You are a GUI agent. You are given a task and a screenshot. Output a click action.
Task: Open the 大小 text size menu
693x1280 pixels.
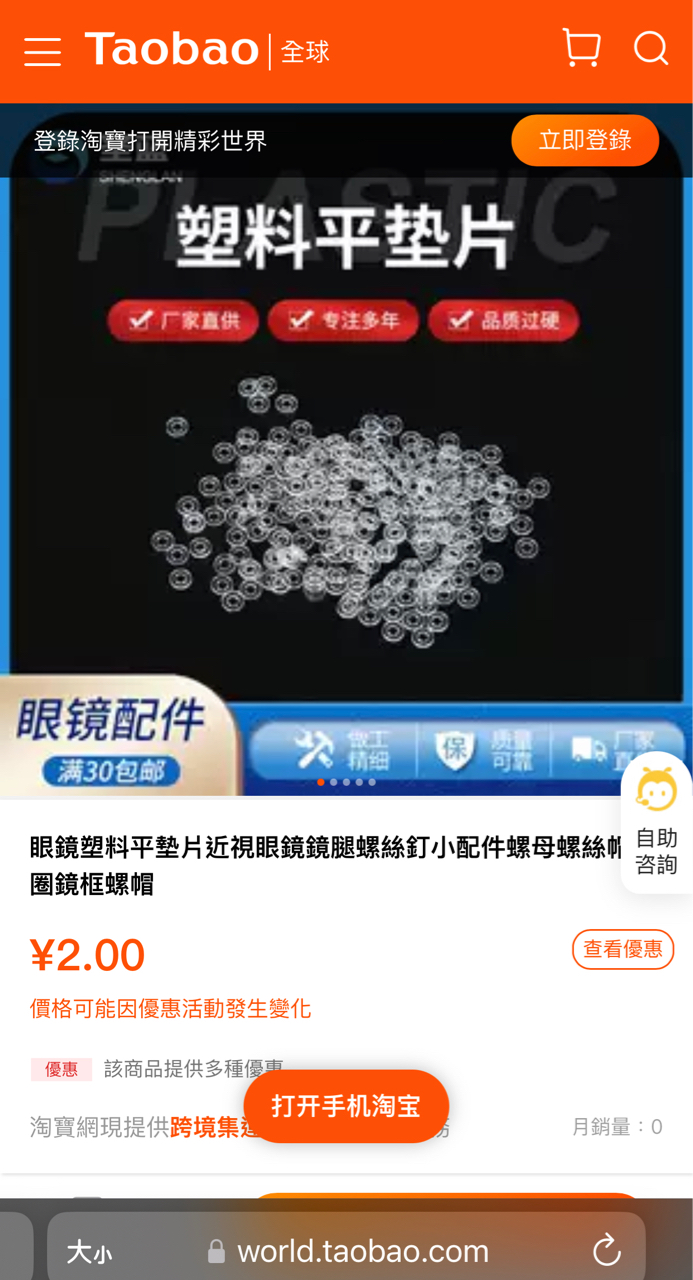pos(89,1252)
